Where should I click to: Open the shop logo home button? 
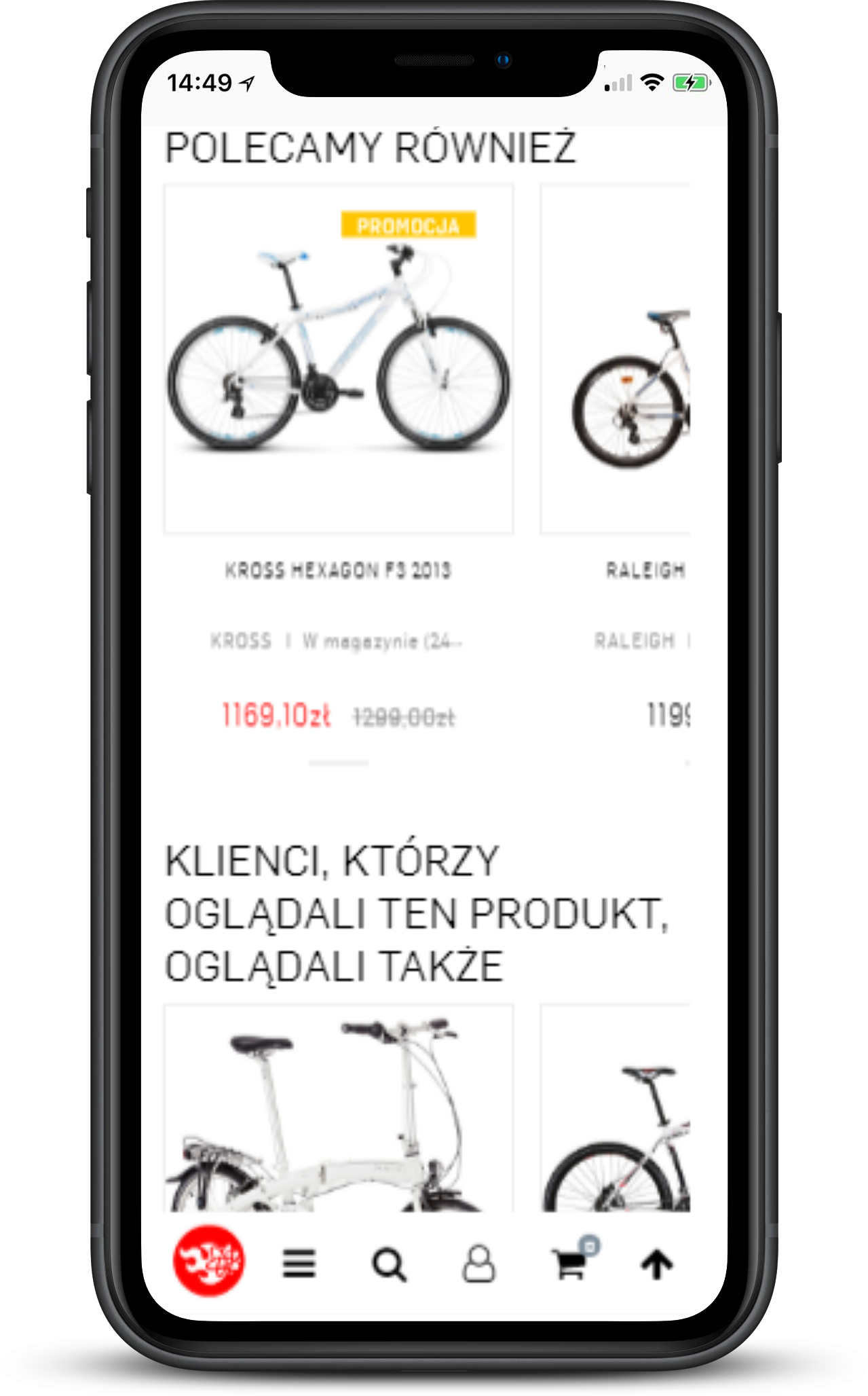pyautogui.click(x=208, y=1261)
